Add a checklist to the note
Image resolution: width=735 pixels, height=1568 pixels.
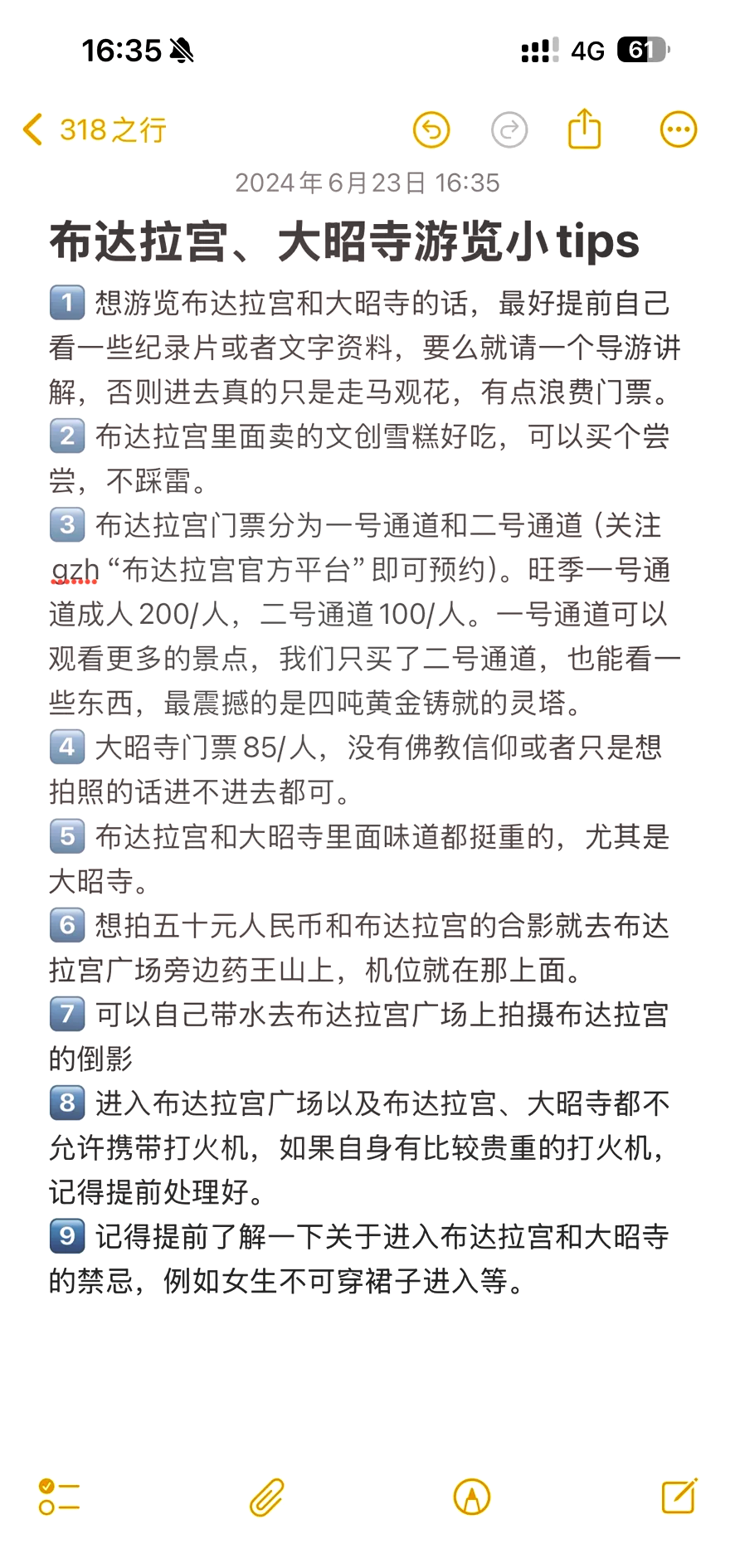[x=59, y=1497]
